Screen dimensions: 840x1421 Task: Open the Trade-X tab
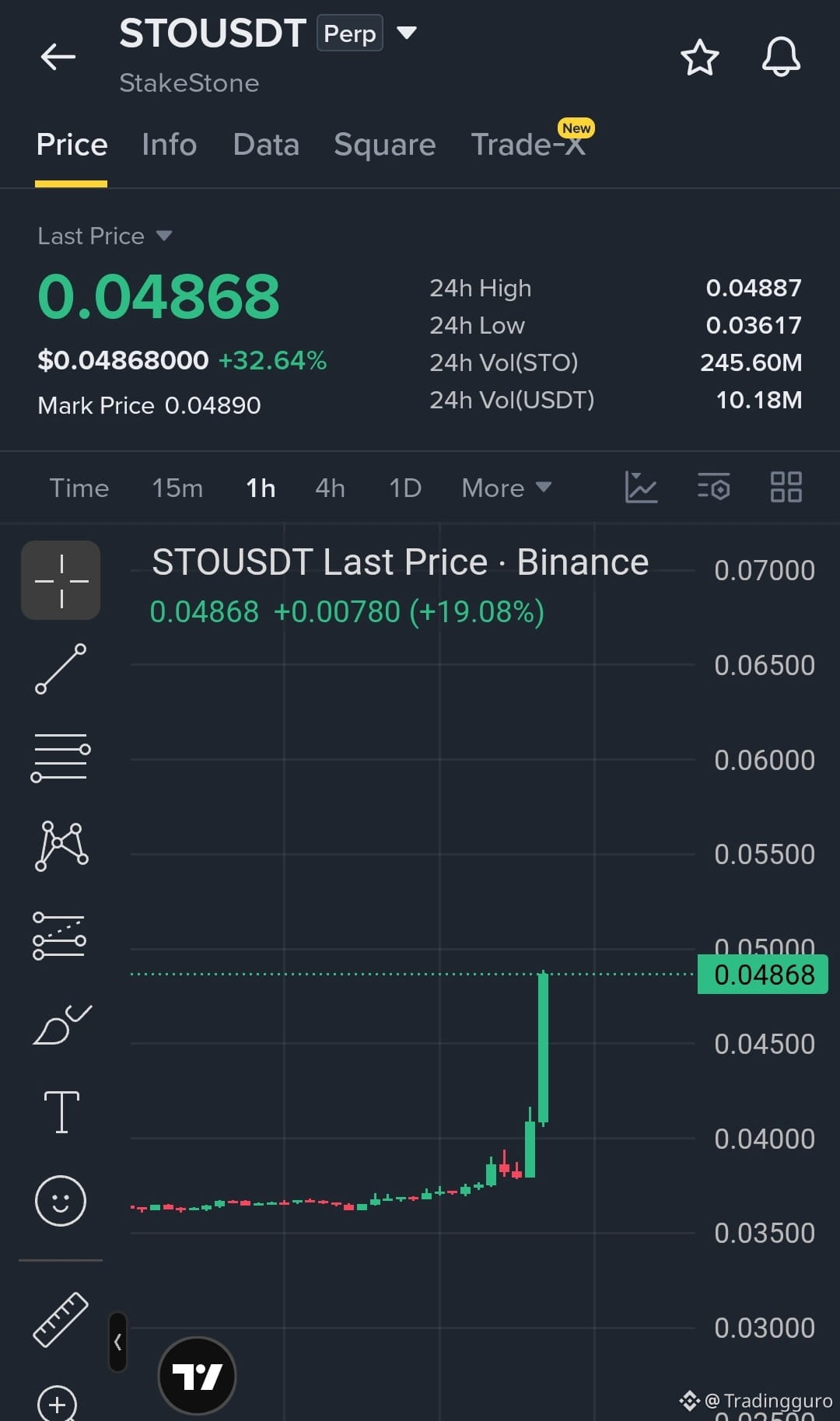click(529, 145)
